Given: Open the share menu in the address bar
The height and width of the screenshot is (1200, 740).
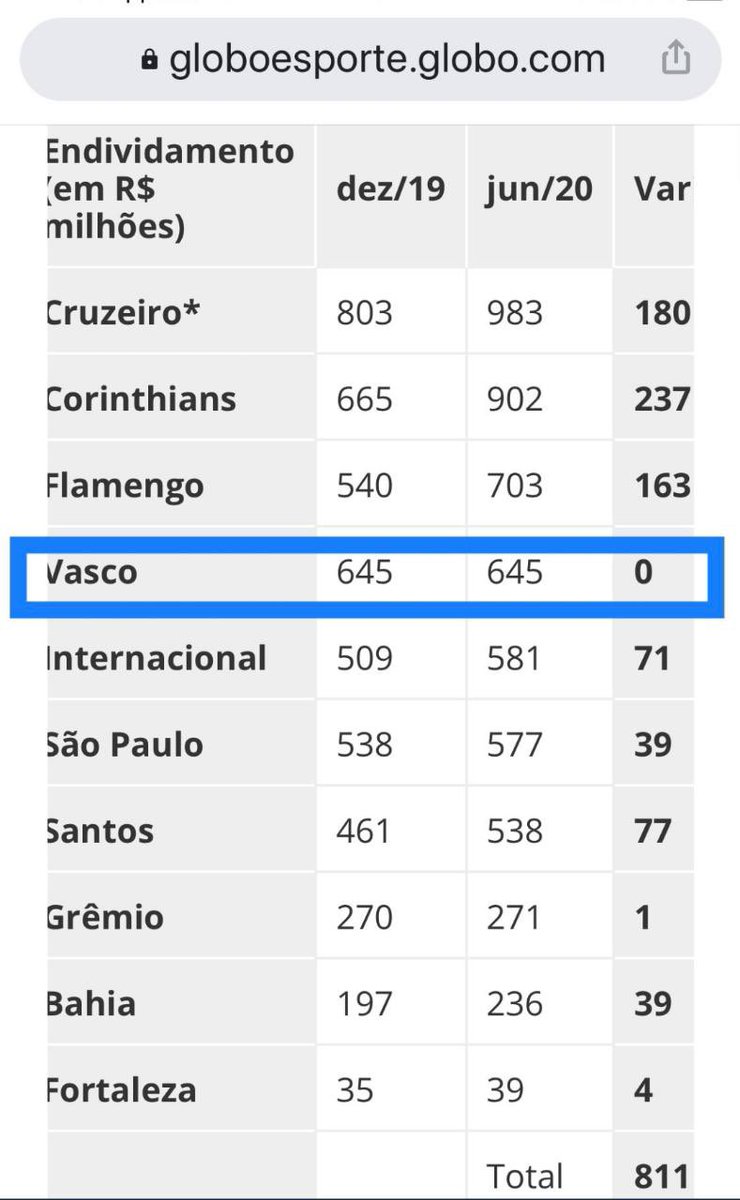Looking at the screenshot, I should [676, 58].
